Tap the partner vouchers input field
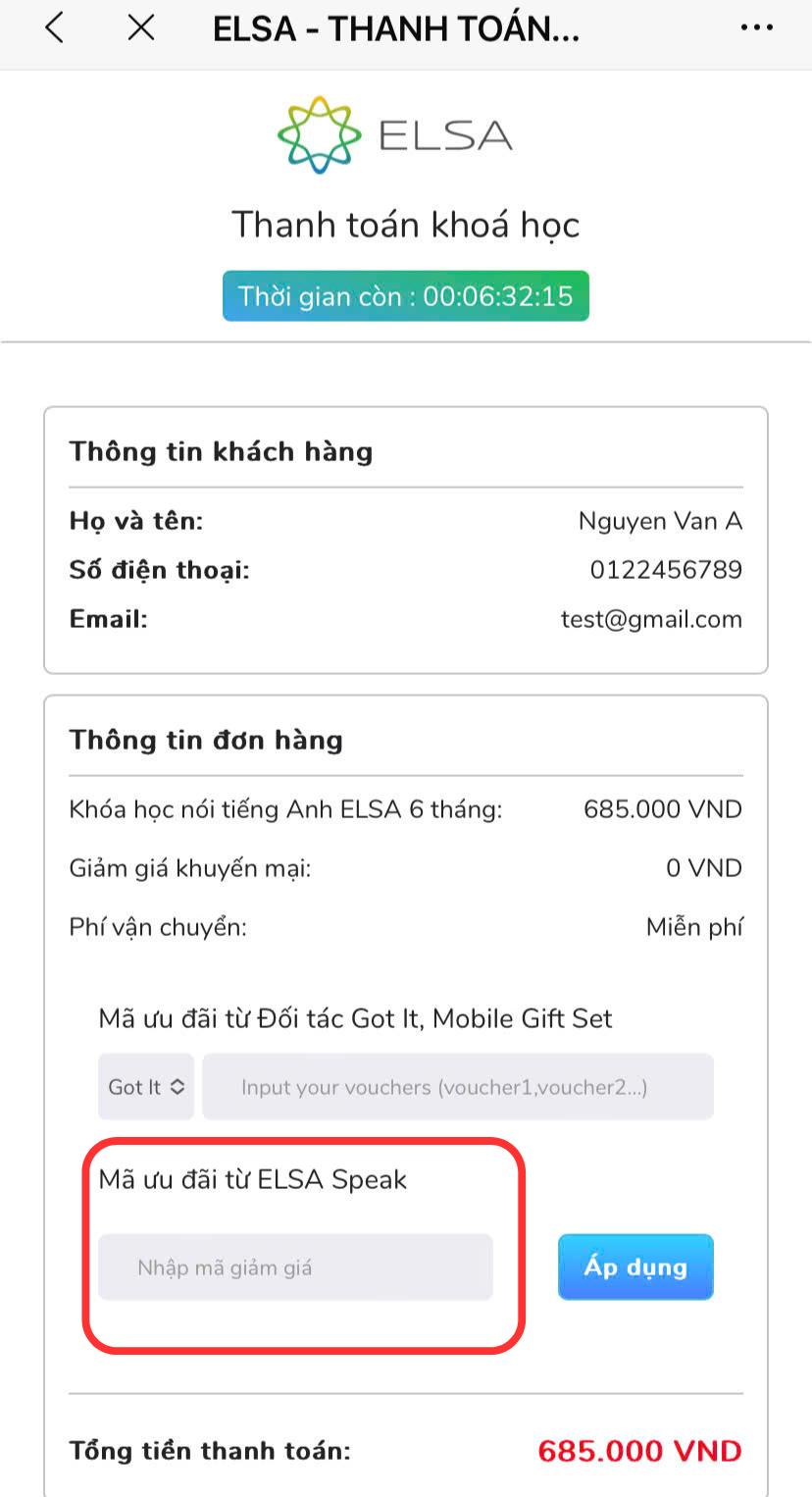This screenshot has width=812, height=1497. point(457,1087)
